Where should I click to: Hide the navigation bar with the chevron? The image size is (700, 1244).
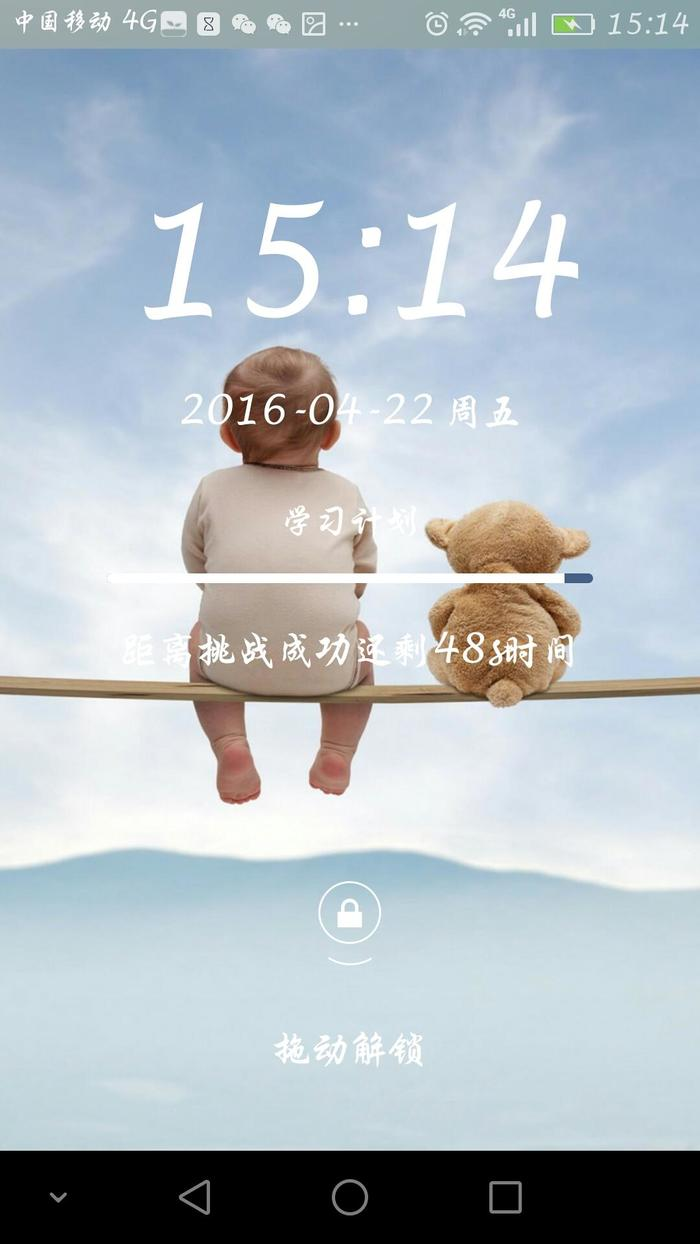coord(58,1197)
